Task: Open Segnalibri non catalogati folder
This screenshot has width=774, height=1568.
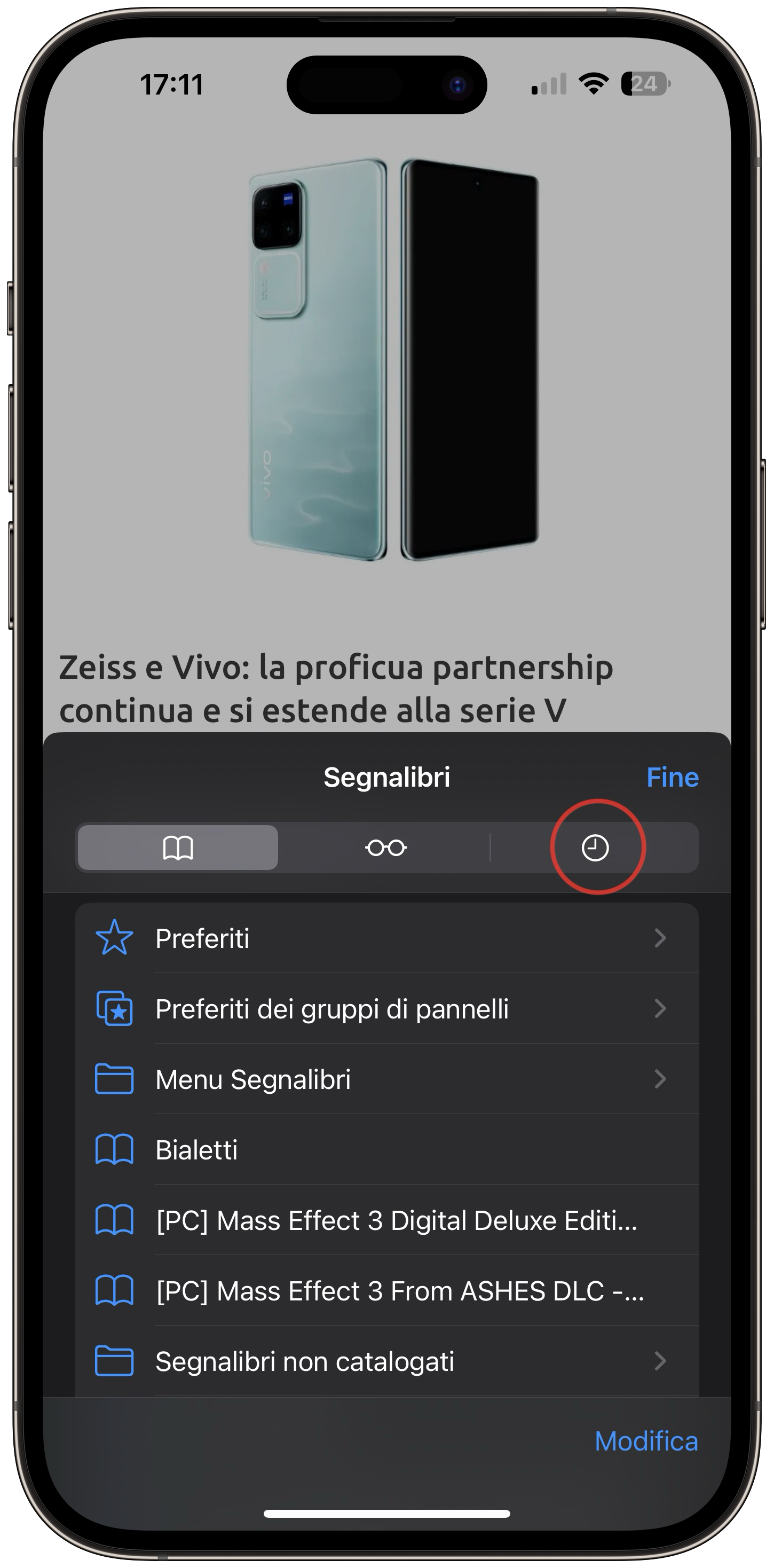Action: 386,1362
